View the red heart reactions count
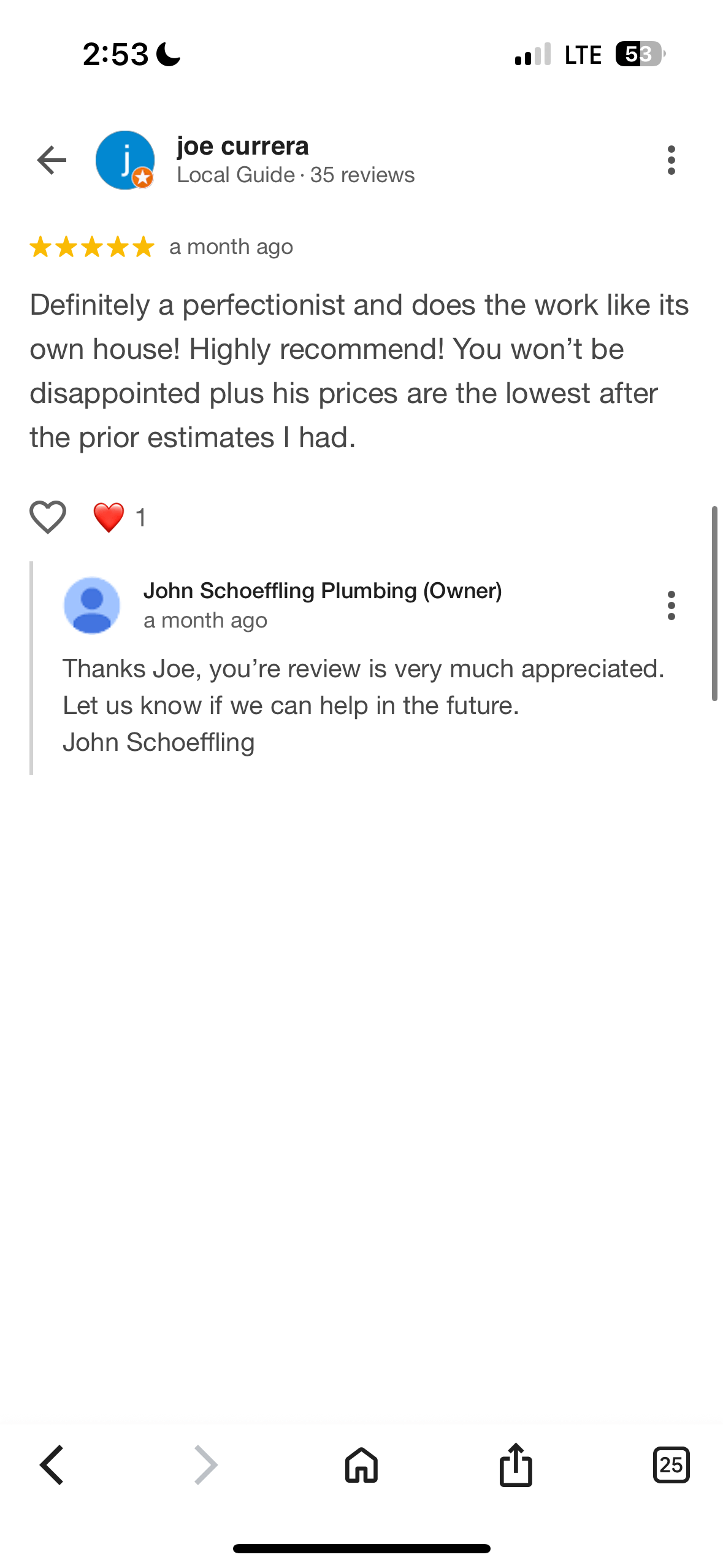 coord(120,517)
